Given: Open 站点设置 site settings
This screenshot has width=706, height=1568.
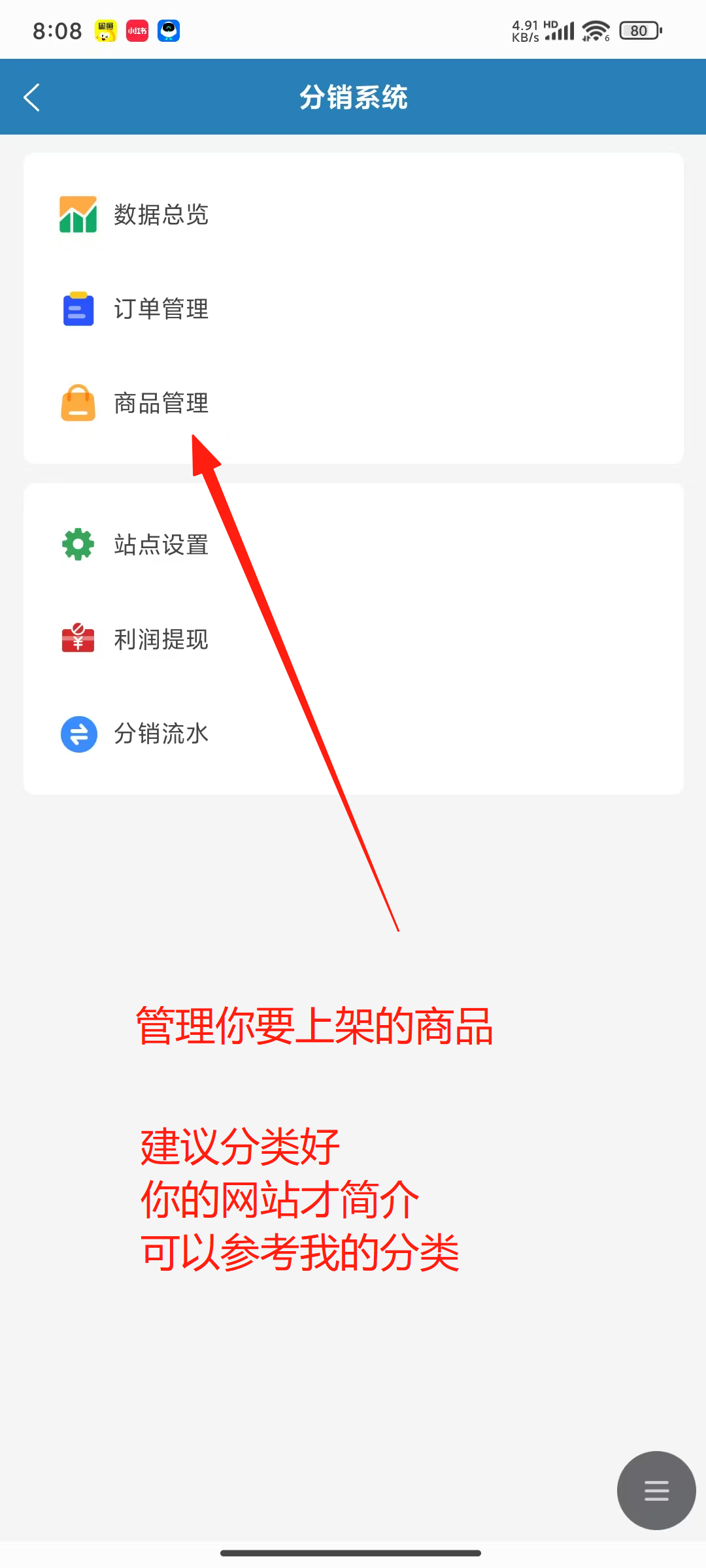Looking at the screenshot, I should tap(160, 544).
